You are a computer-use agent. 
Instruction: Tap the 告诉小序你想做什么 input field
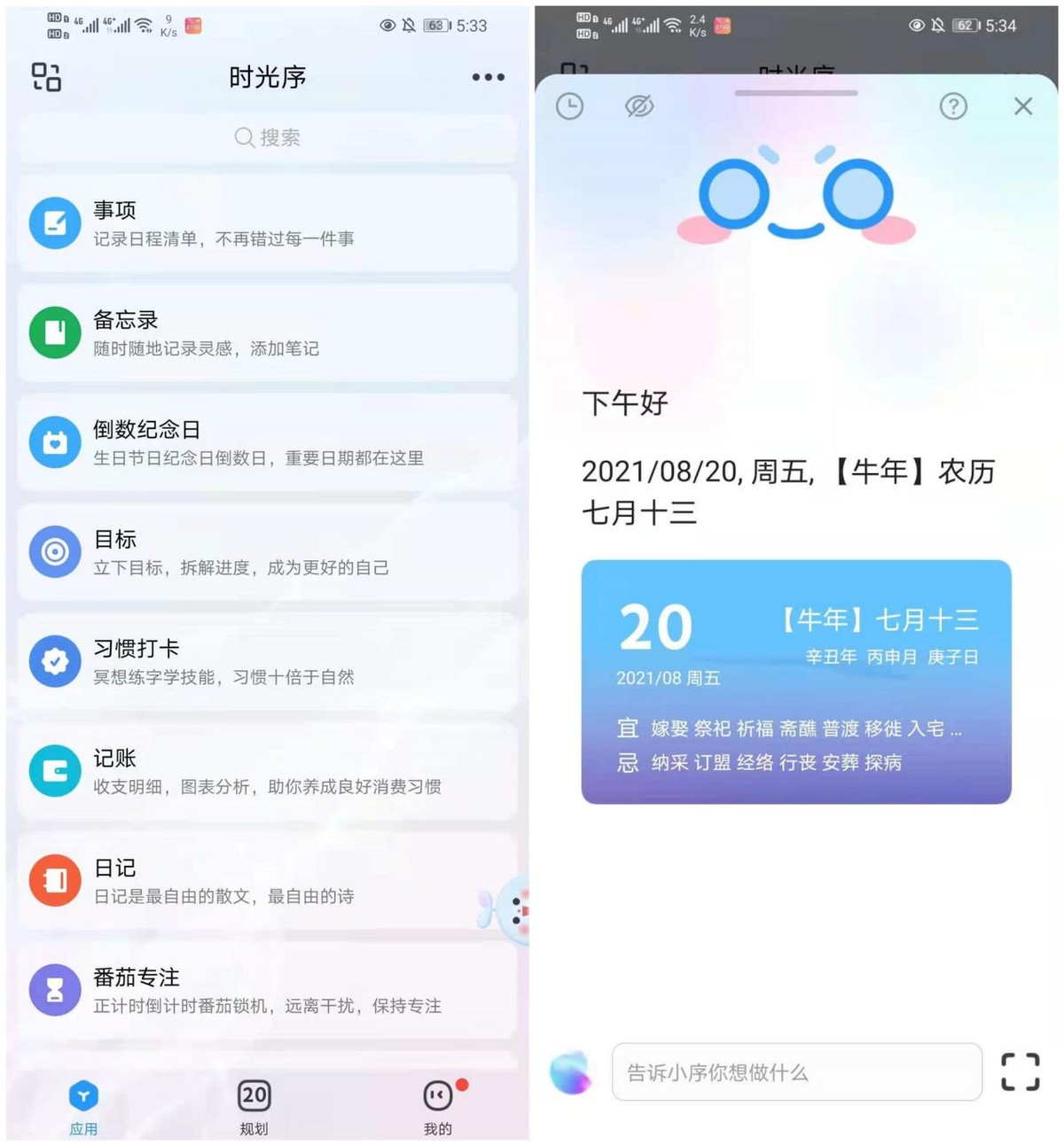pyautogui.click(x=796, y=1072)
